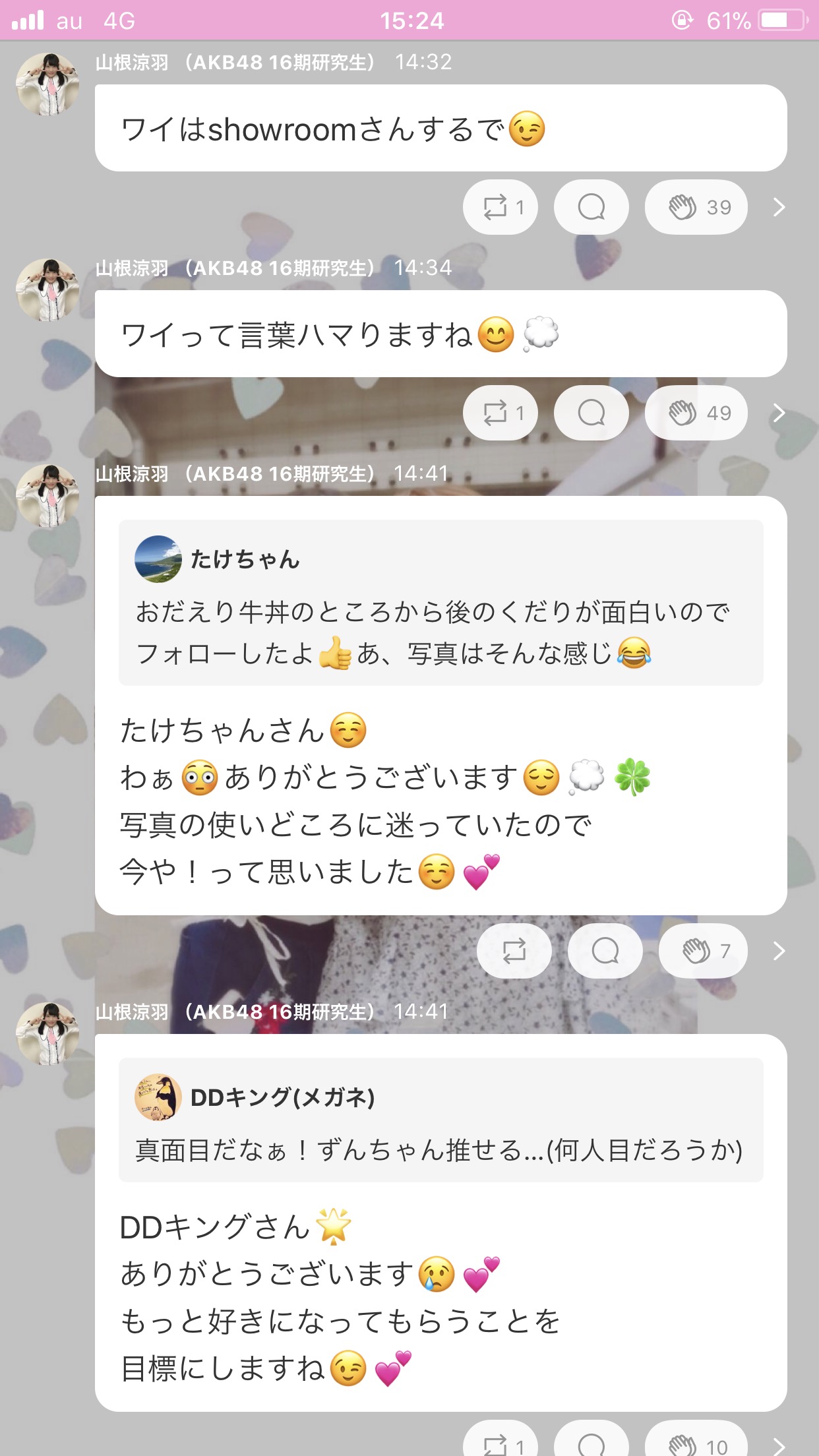Repost the reply to たけちゃん
The image size is (819, 1456).
tap(514, 951)
